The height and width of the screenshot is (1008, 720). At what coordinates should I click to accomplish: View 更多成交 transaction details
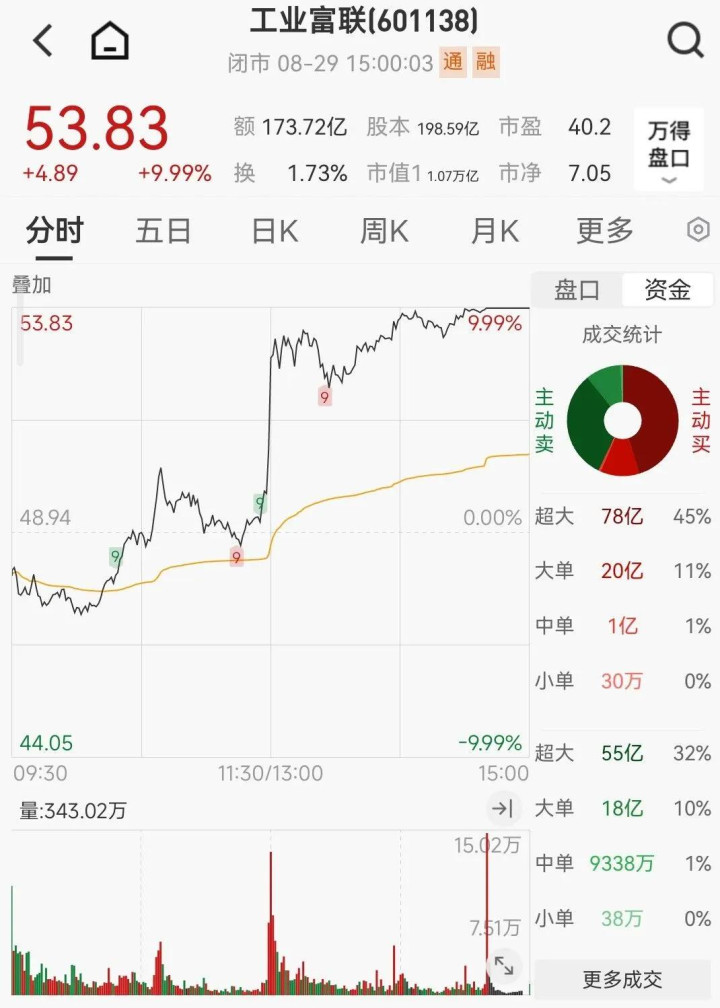point(623,979)
